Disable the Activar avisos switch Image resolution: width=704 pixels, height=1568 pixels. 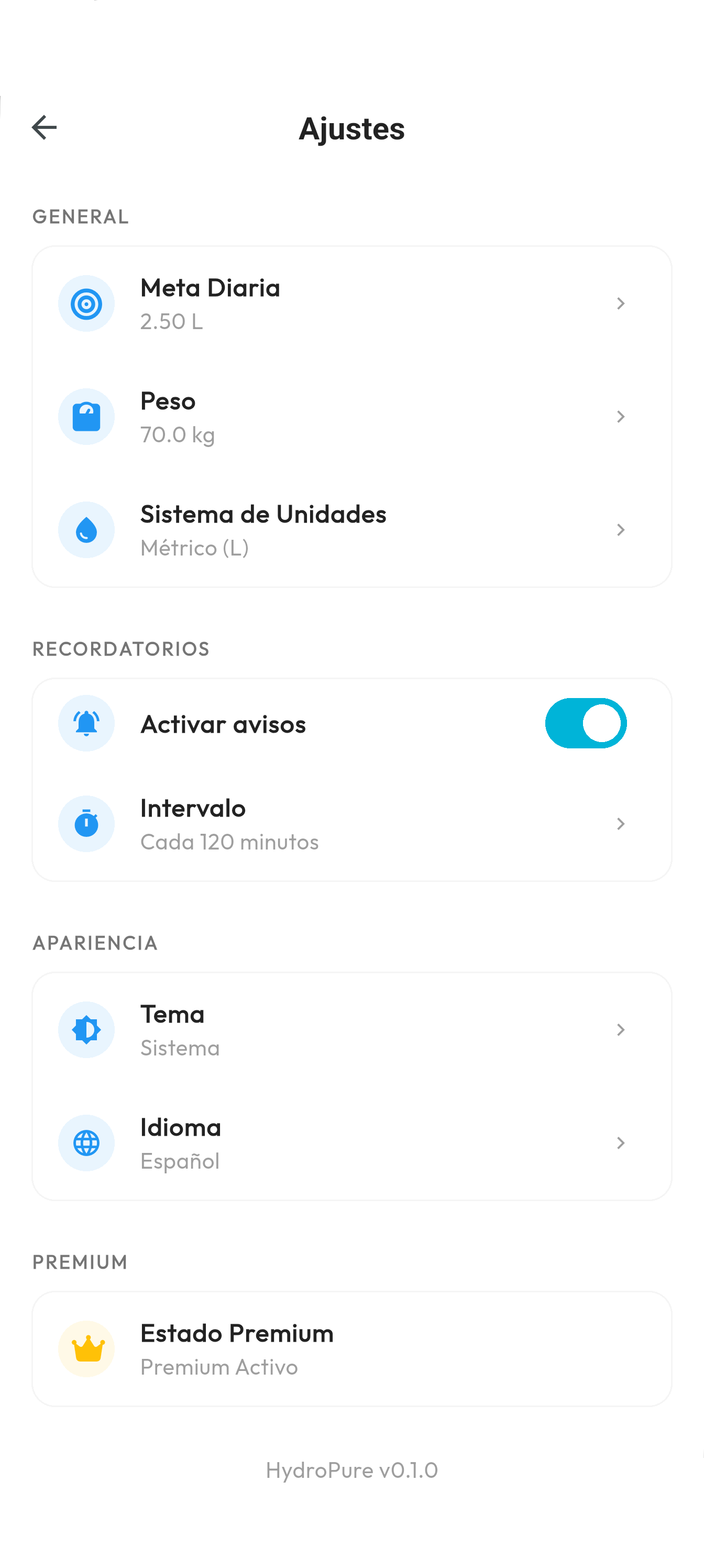pos(586,723)
